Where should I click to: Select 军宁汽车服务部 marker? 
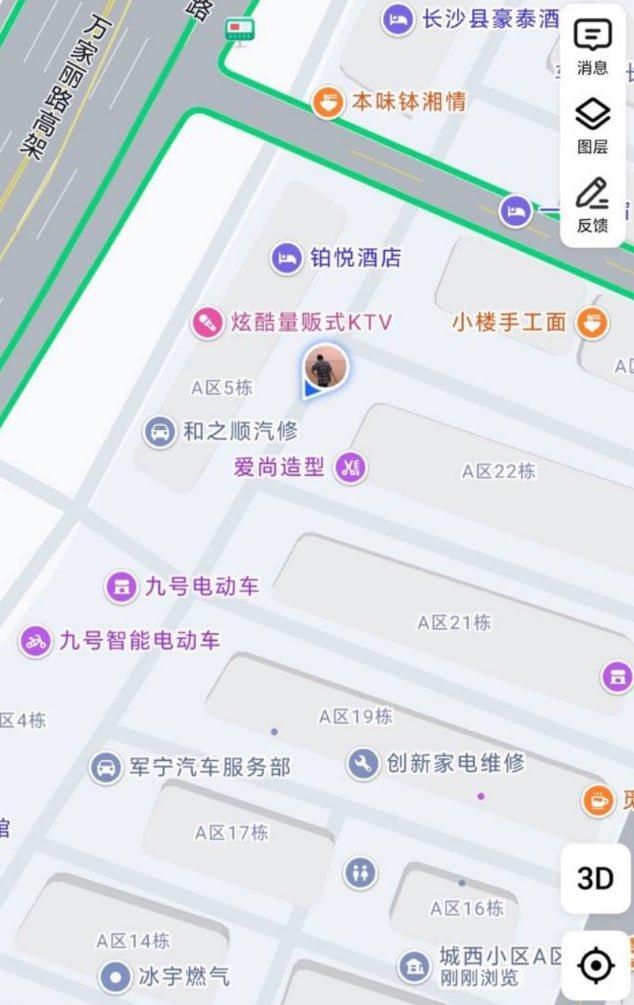104,768
